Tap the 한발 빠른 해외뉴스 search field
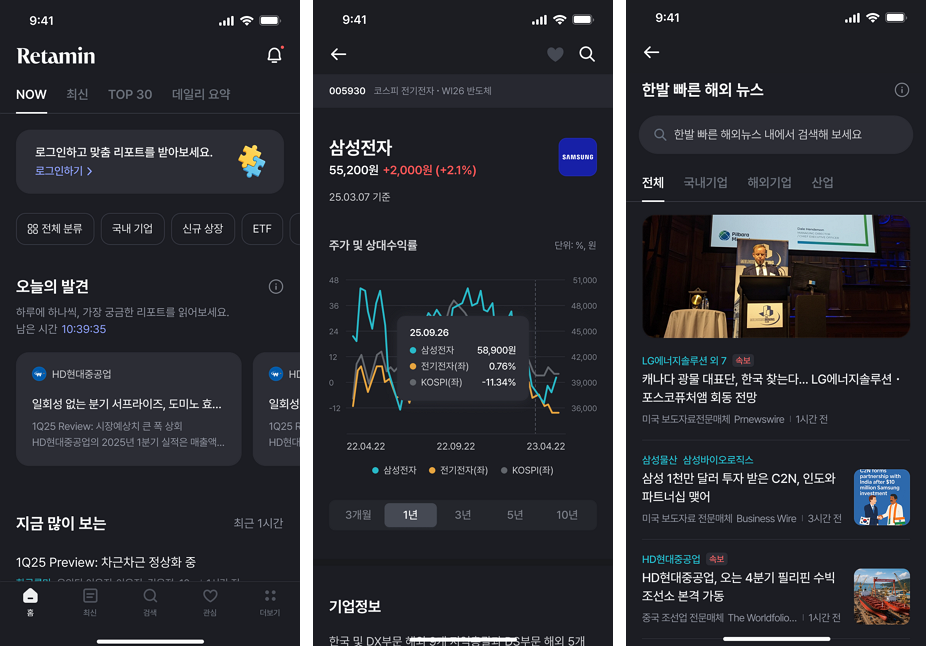Viewport: 927px width, 646px height. tap(775, 134)
